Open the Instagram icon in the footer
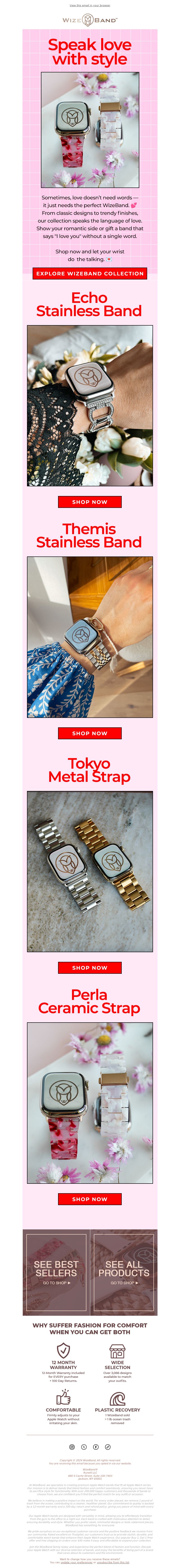 point(72,1447)
